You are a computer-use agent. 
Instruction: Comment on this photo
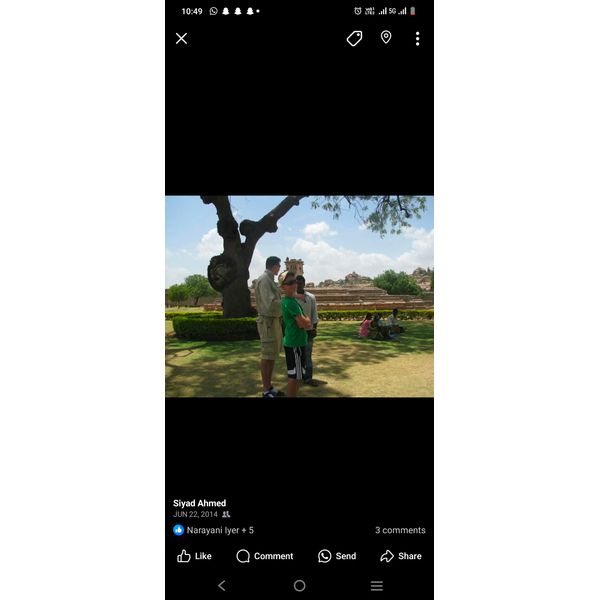tap(265, 556)
